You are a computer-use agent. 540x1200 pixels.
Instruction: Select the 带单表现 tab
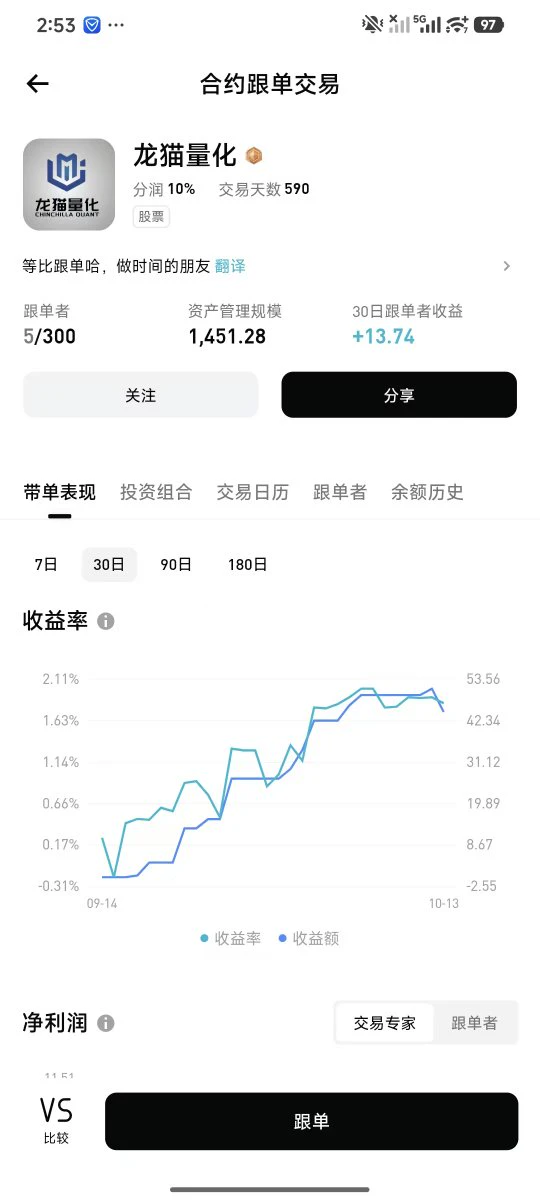(x=60, y=492)
